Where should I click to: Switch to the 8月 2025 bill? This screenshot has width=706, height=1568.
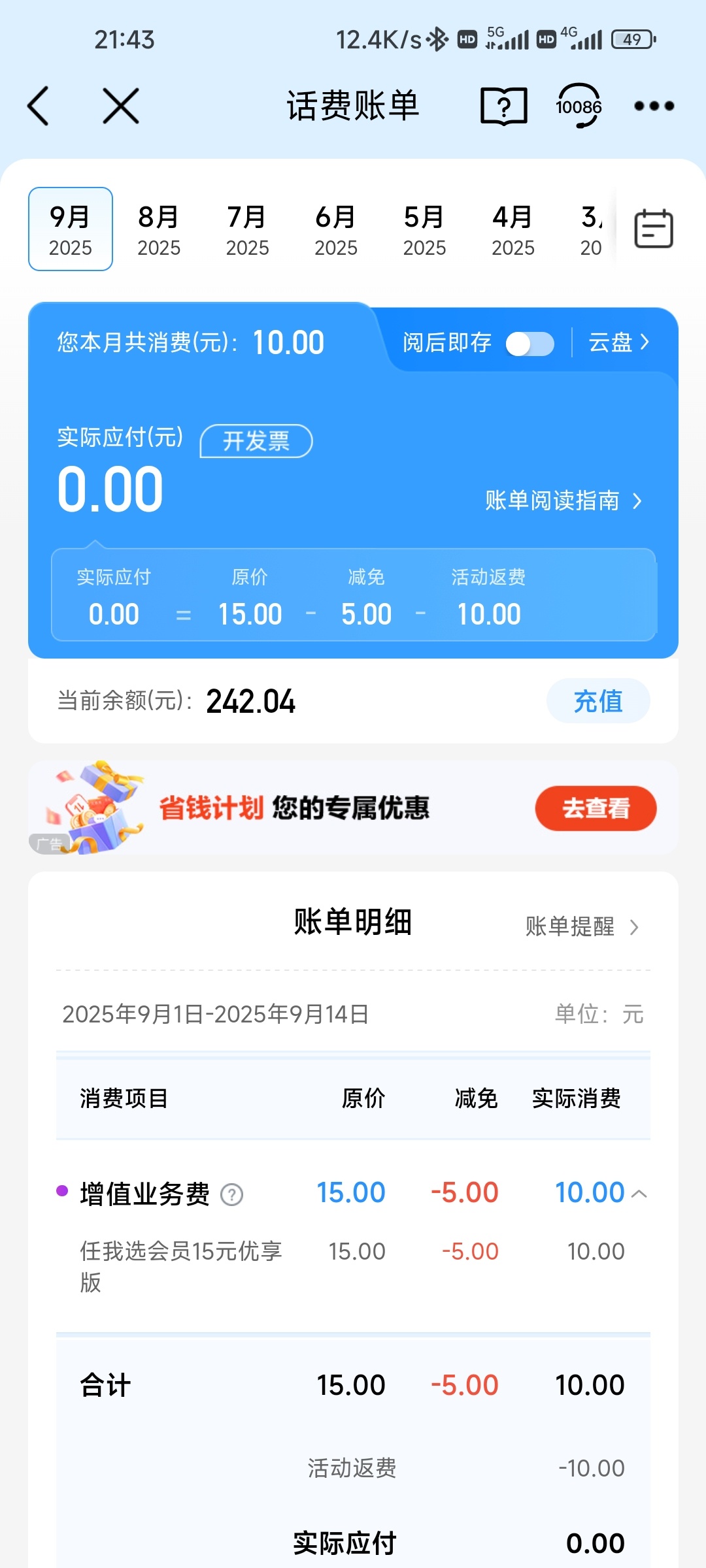point(159,230)
